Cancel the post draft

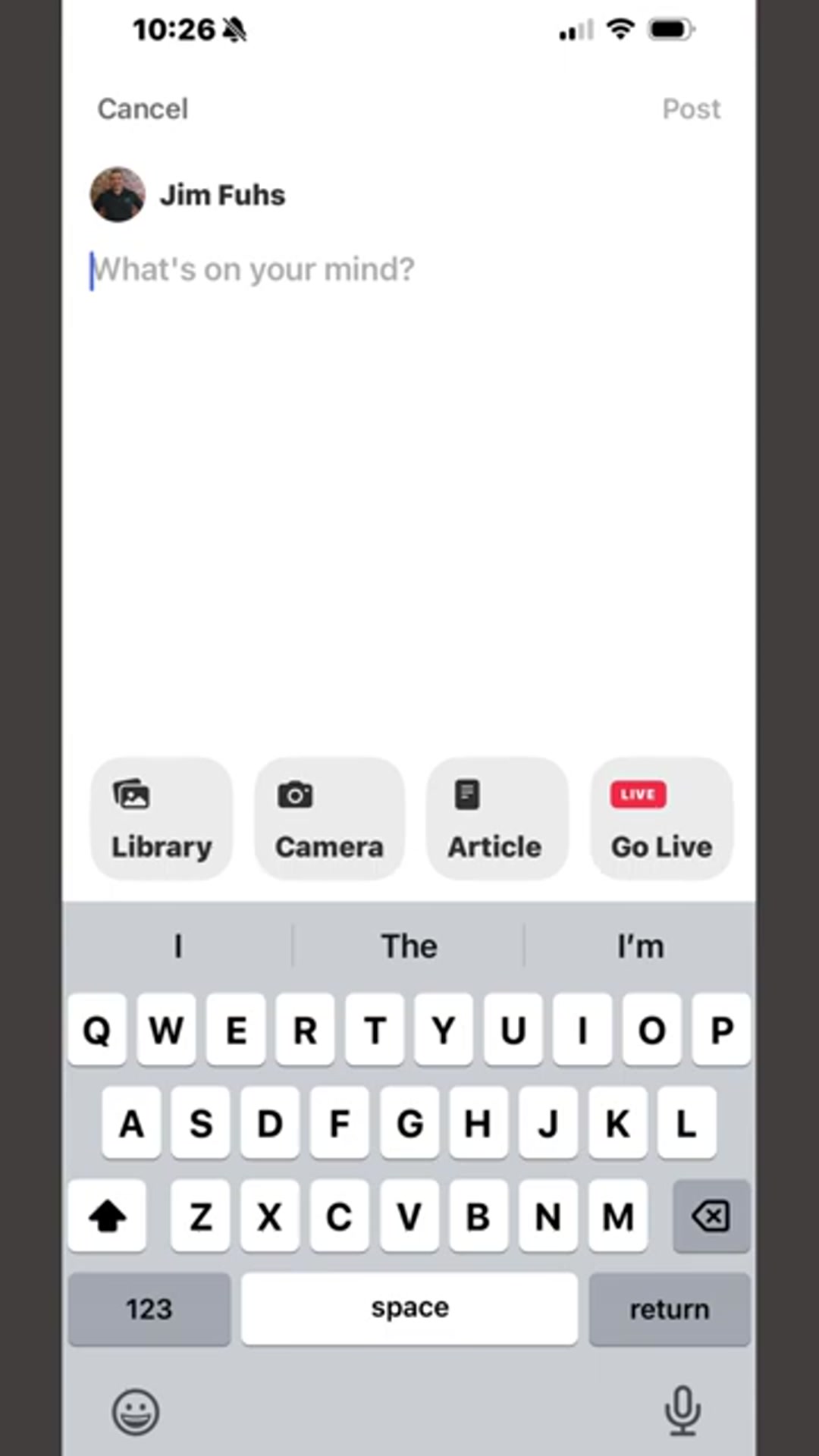[x=143, y=108]
